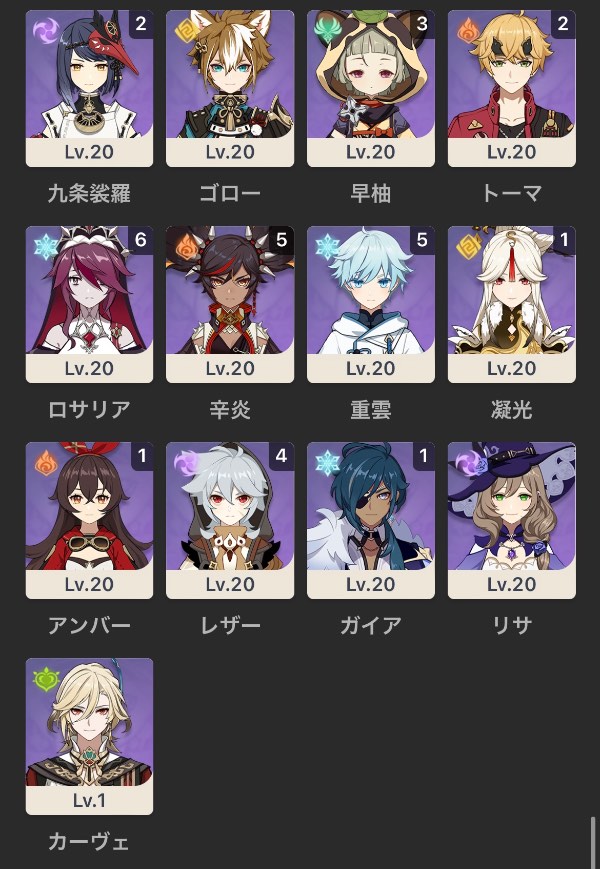600x869 pixels.
Task: Select the Lv.1 カーヴェ character card
Action: click(89, 736)
